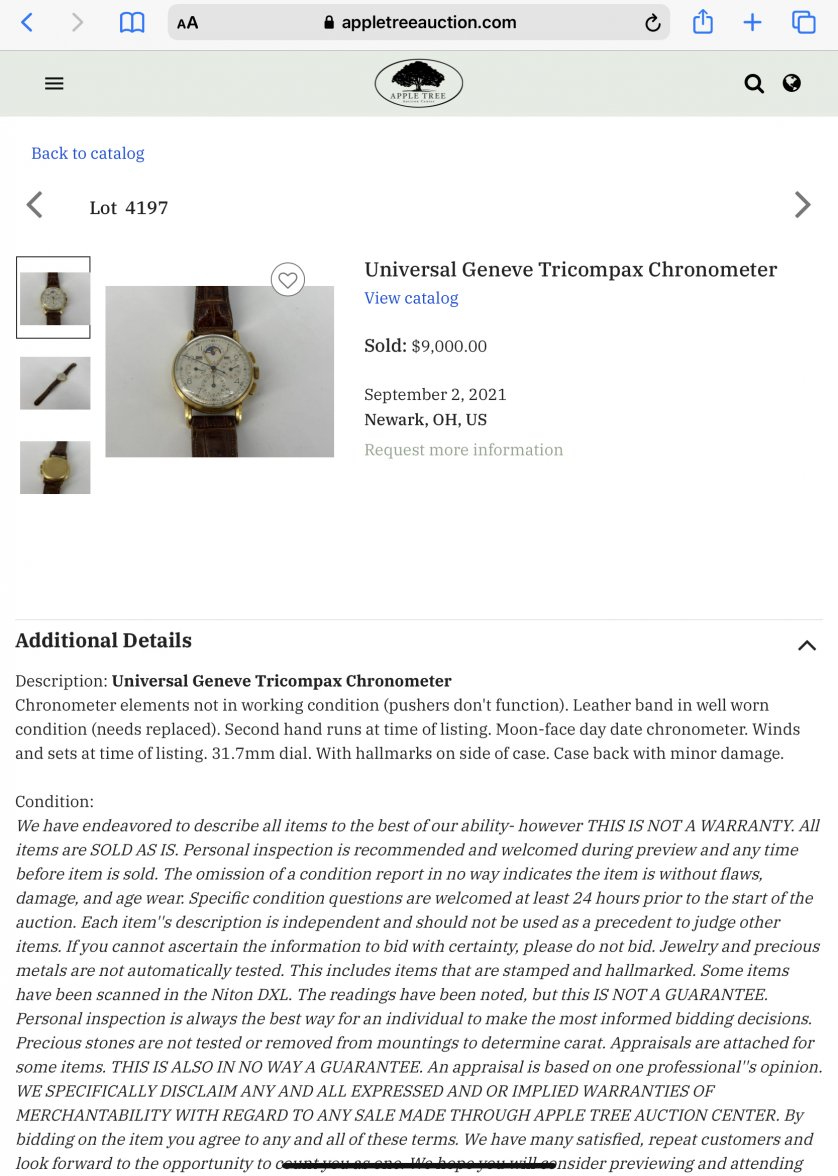Viewport: 838px width, 1176px height.
Task: Tap the View catalog link
Action: pos(411,298)
